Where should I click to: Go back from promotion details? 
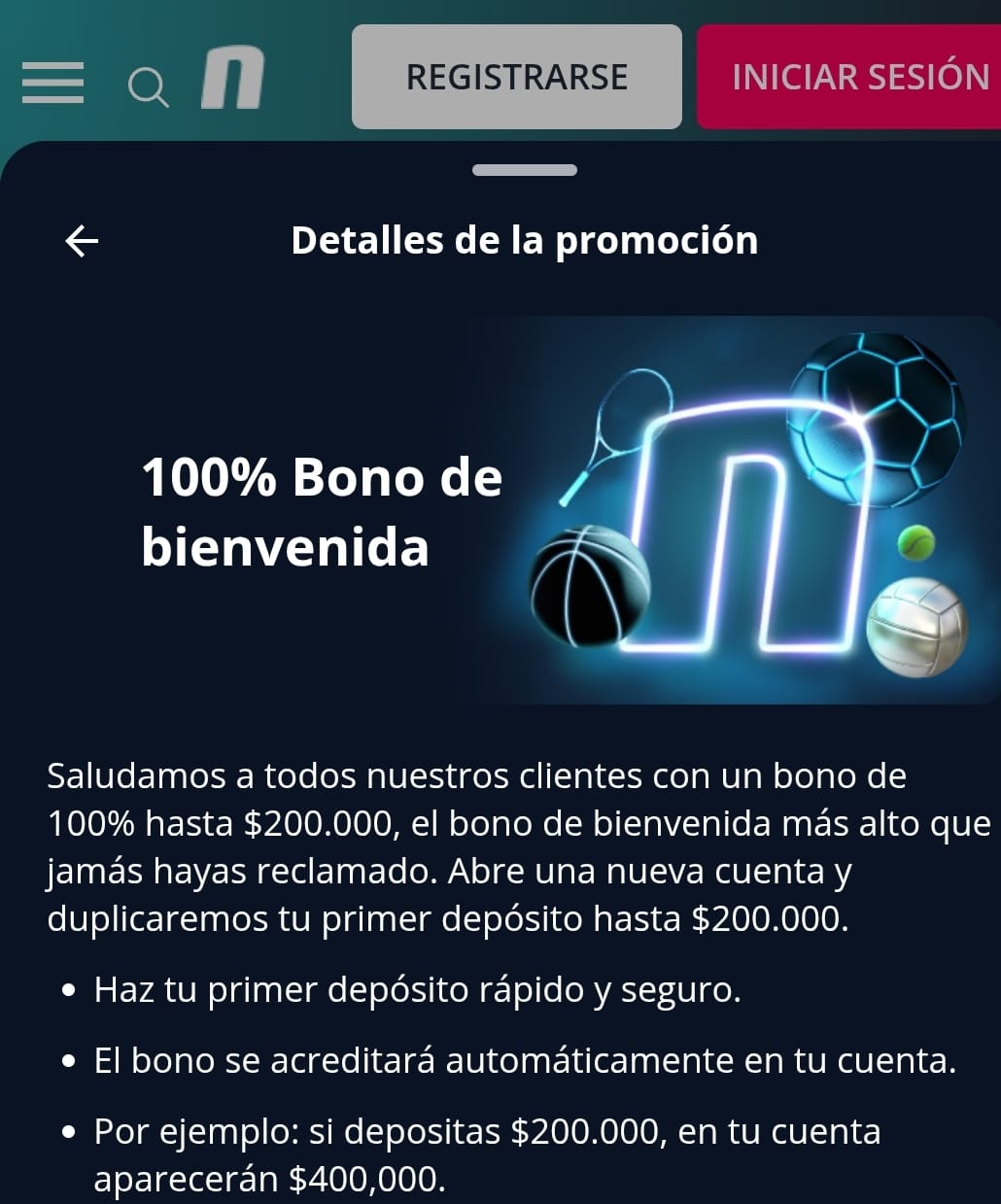82,241
